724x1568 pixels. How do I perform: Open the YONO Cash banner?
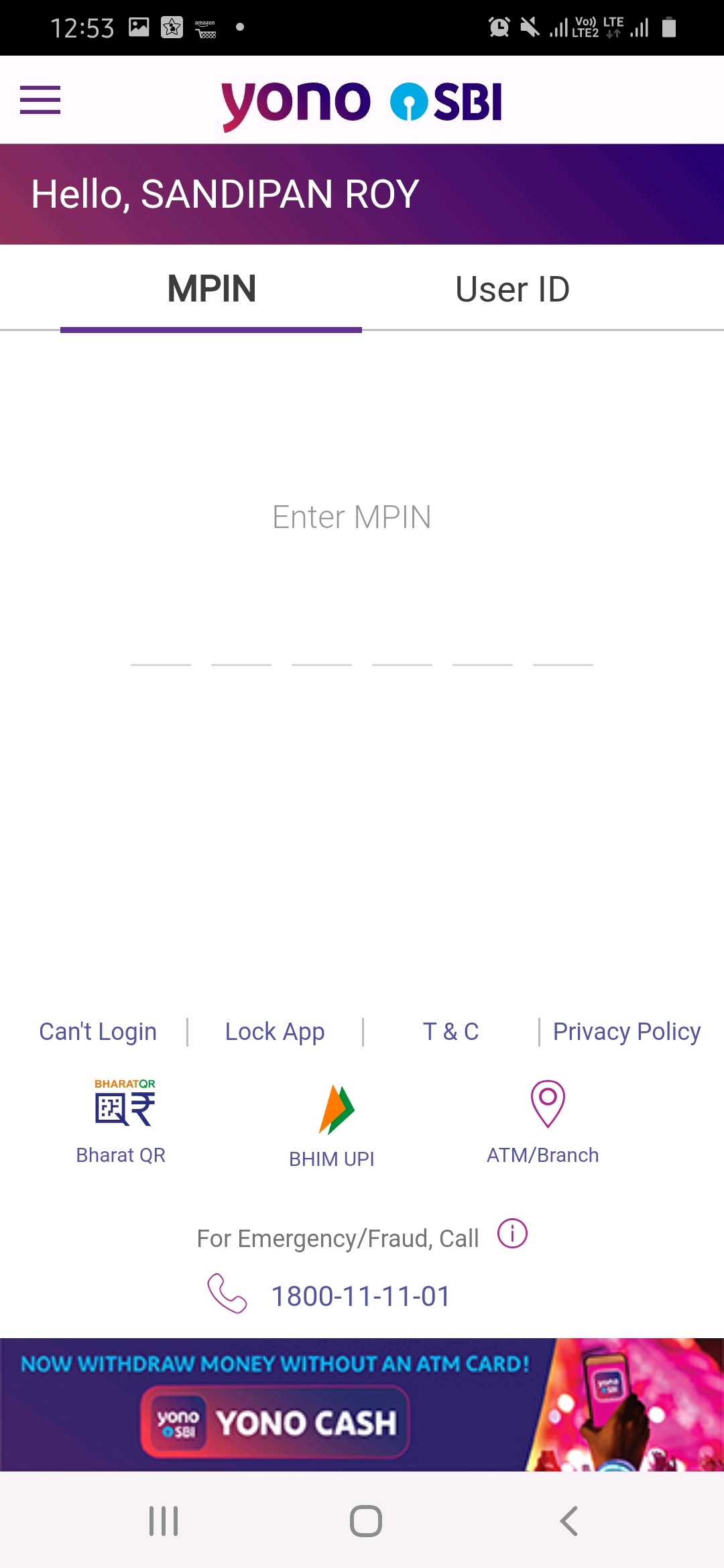click(x=362, y=1404)
